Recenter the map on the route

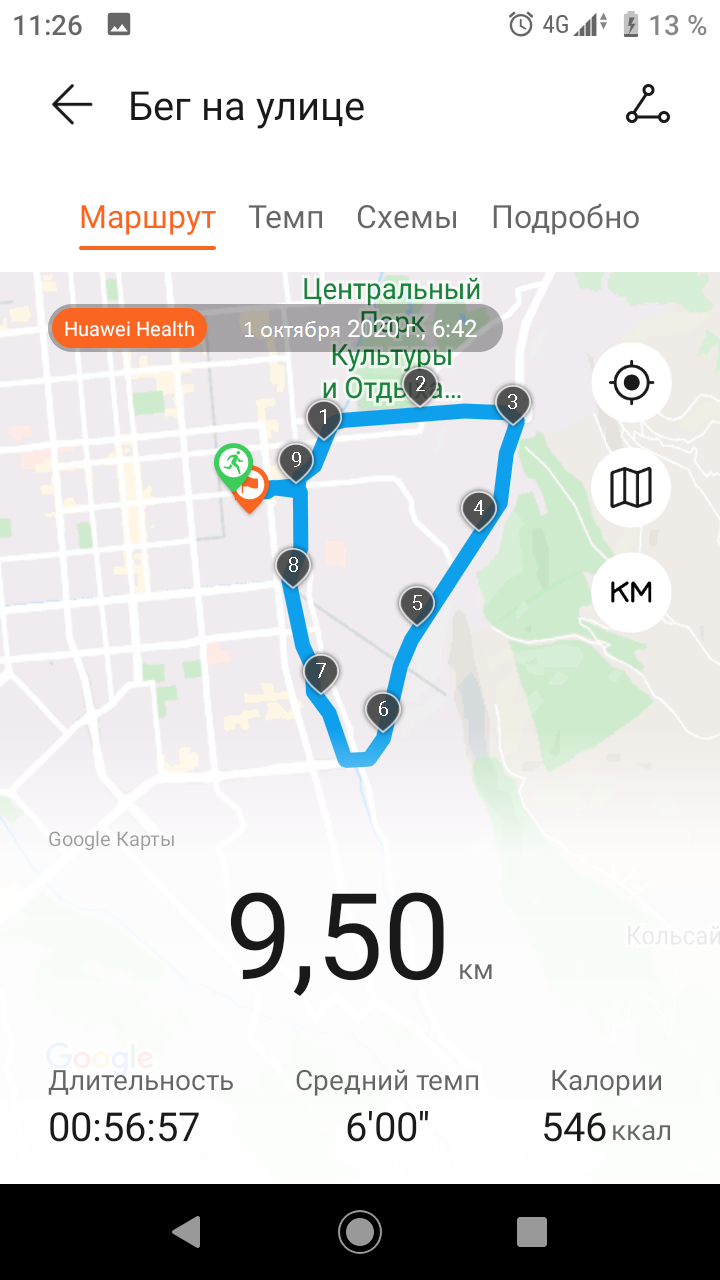click(x=631, y=382)
